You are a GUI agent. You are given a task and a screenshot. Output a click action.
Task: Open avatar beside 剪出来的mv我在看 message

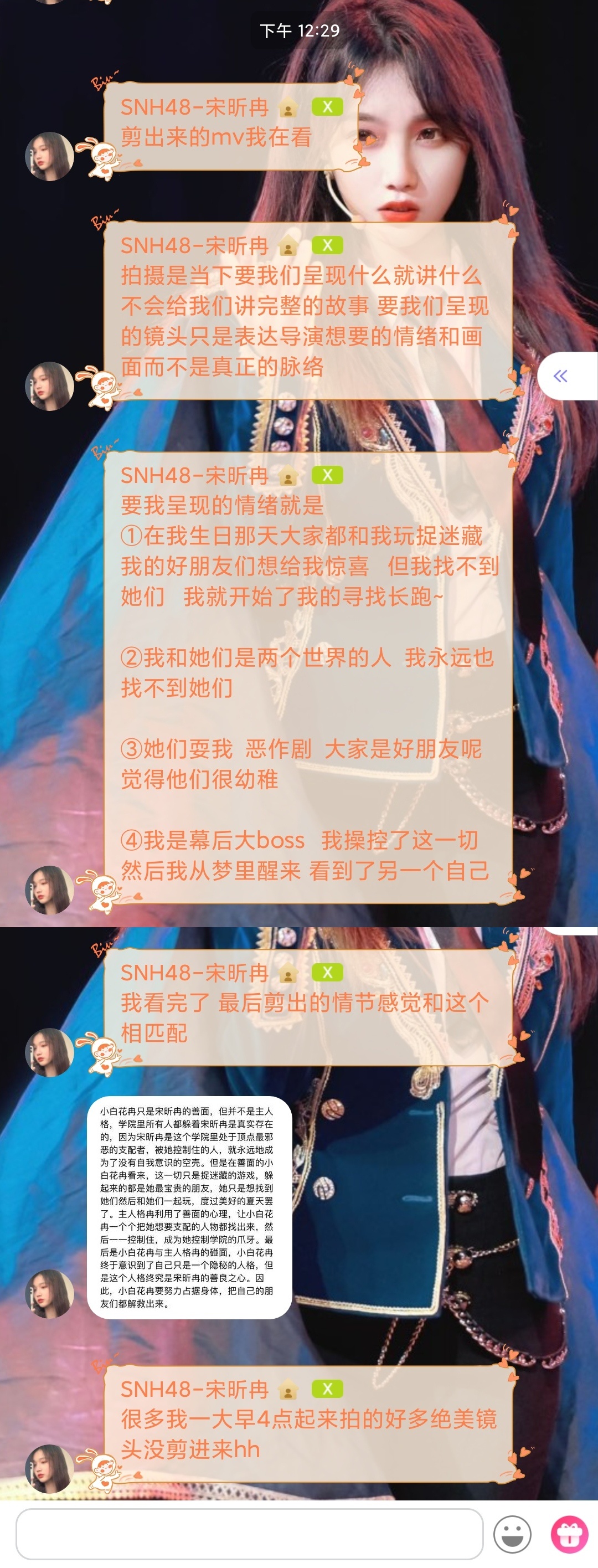(49, 156)
